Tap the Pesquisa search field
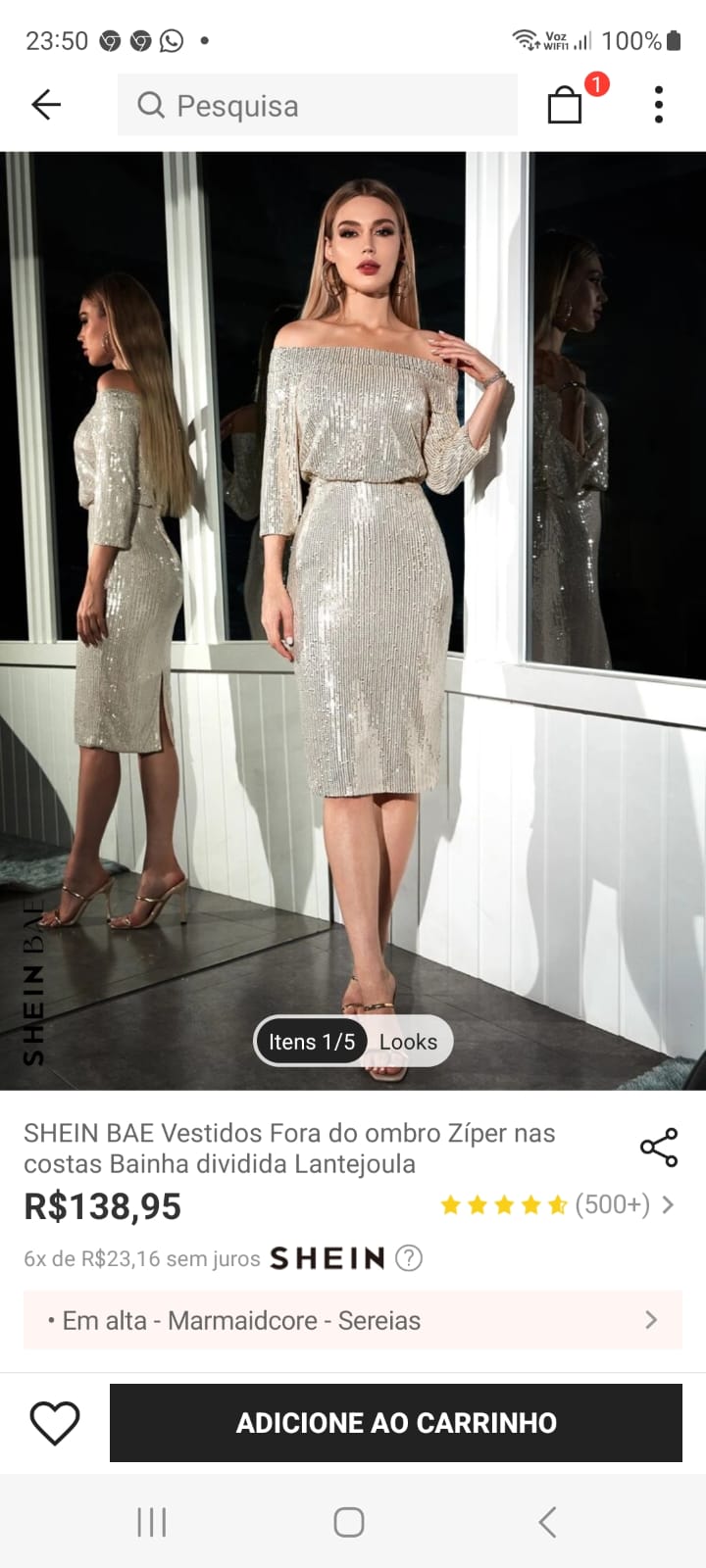 (317, 105)
